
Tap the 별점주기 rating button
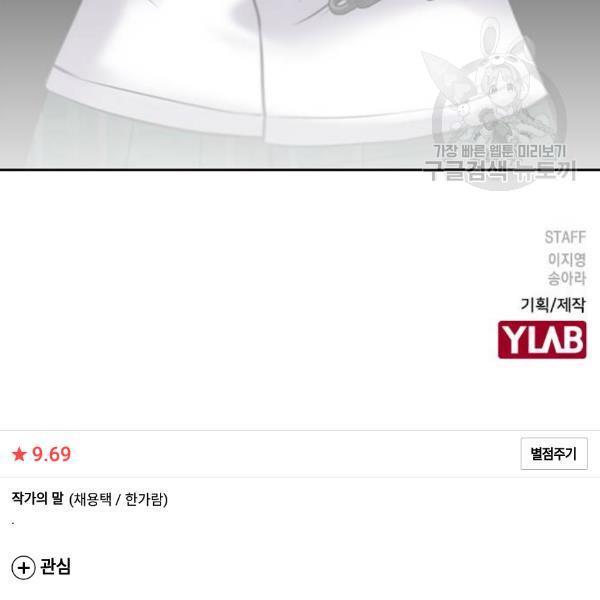pyautogui.click(x=553, y=453)
